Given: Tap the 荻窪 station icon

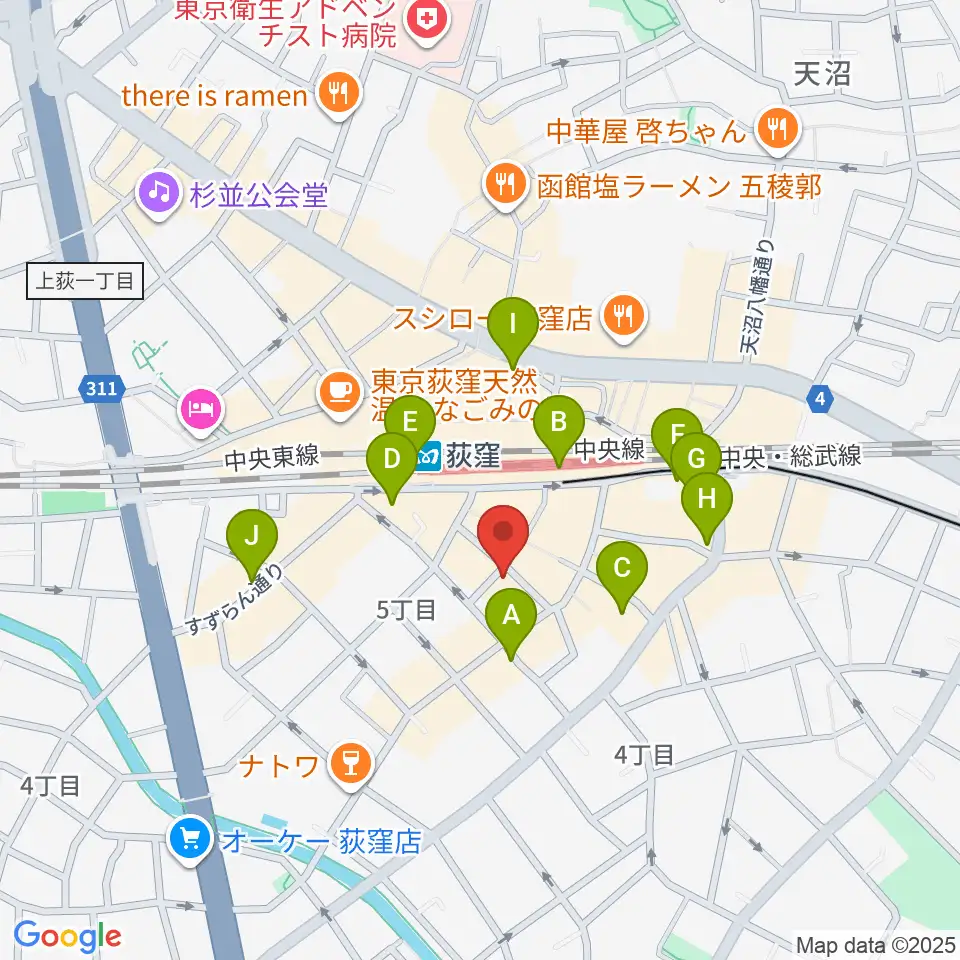Looking at the screenshot, I should 427,456.
